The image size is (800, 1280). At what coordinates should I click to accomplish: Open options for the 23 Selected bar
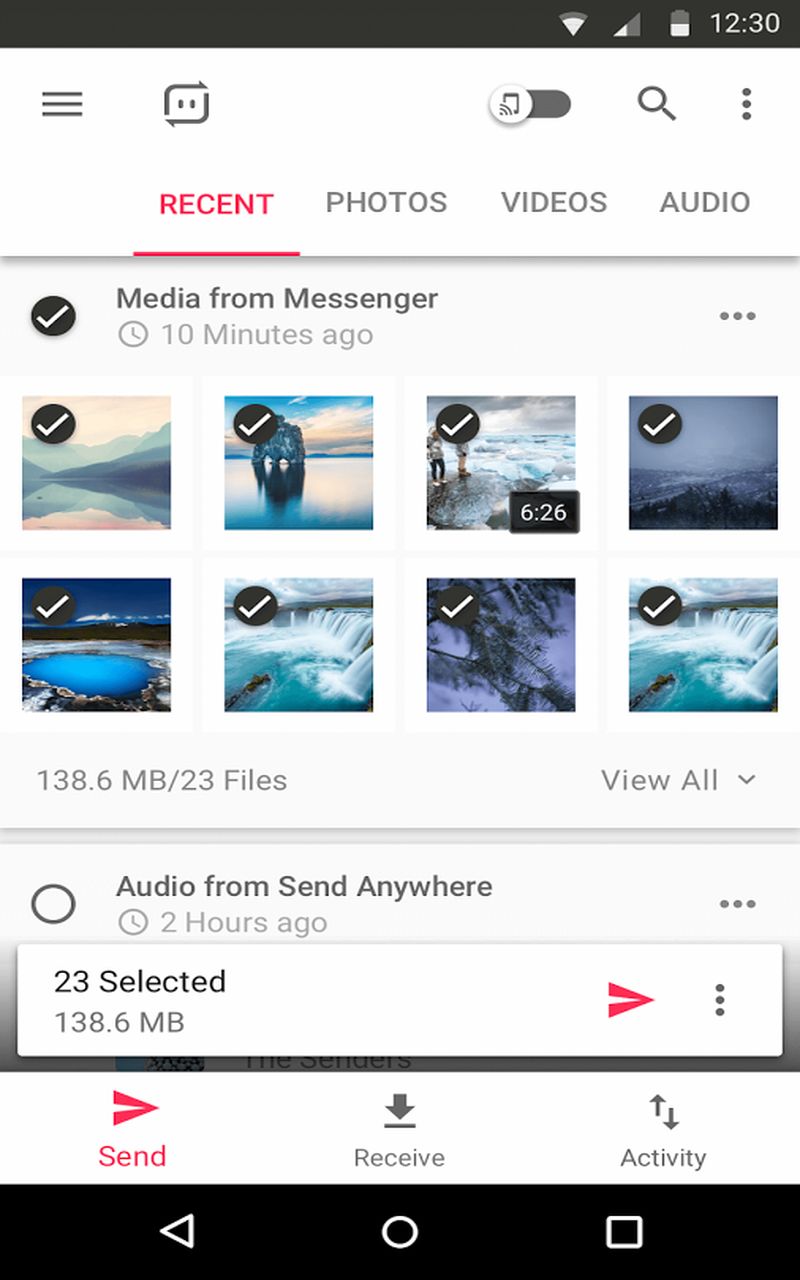click(x=719, y=1000)
